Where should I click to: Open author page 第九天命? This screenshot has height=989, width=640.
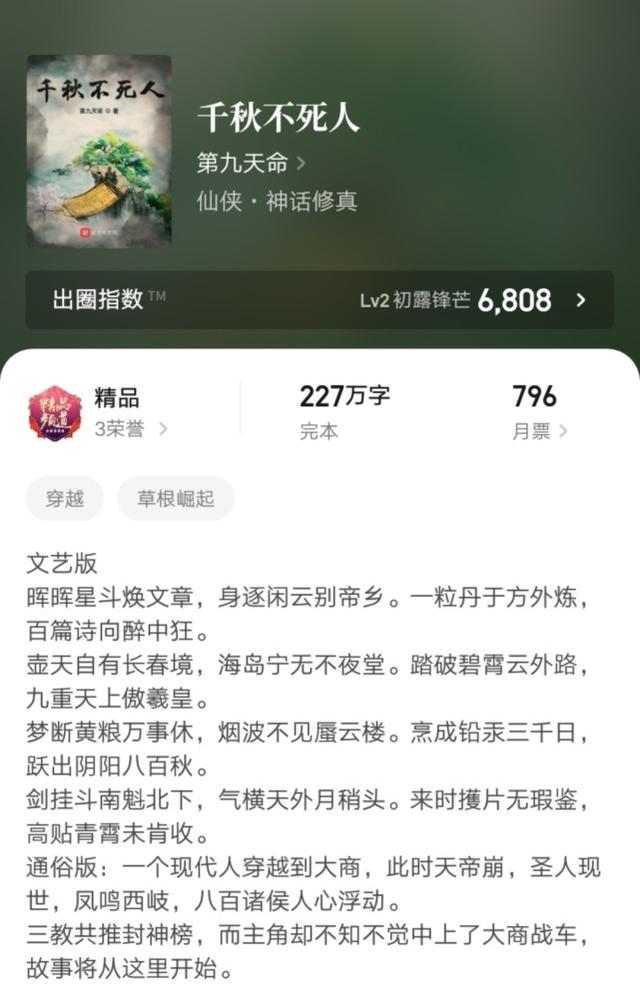251,162
